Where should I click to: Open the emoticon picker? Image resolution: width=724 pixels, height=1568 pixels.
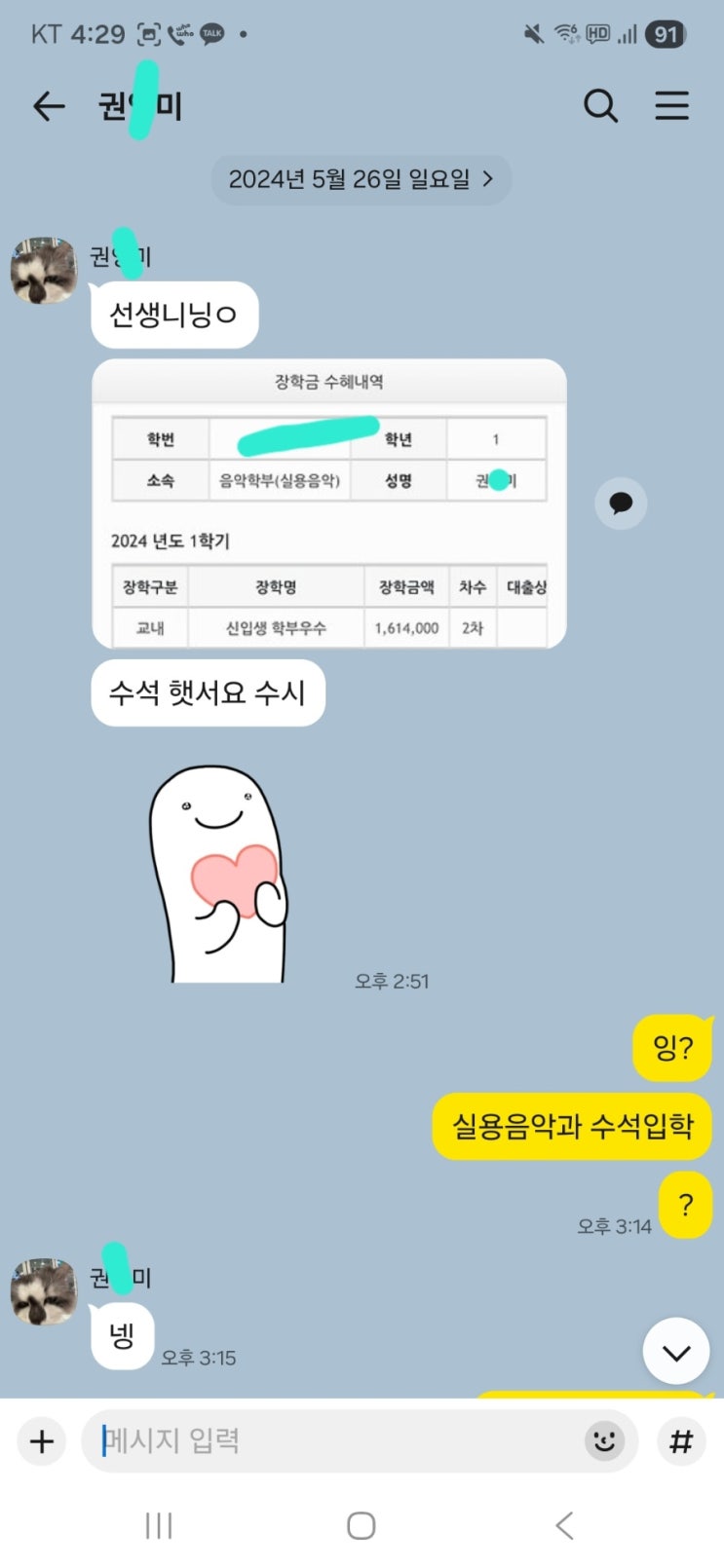604,1440
